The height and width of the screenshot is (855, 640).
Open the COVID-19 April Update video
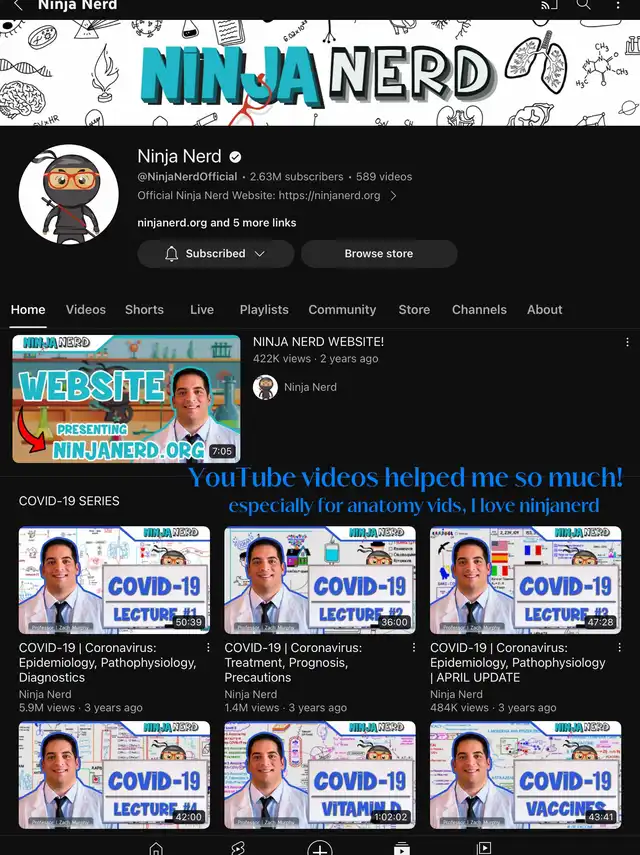(525, 580)
